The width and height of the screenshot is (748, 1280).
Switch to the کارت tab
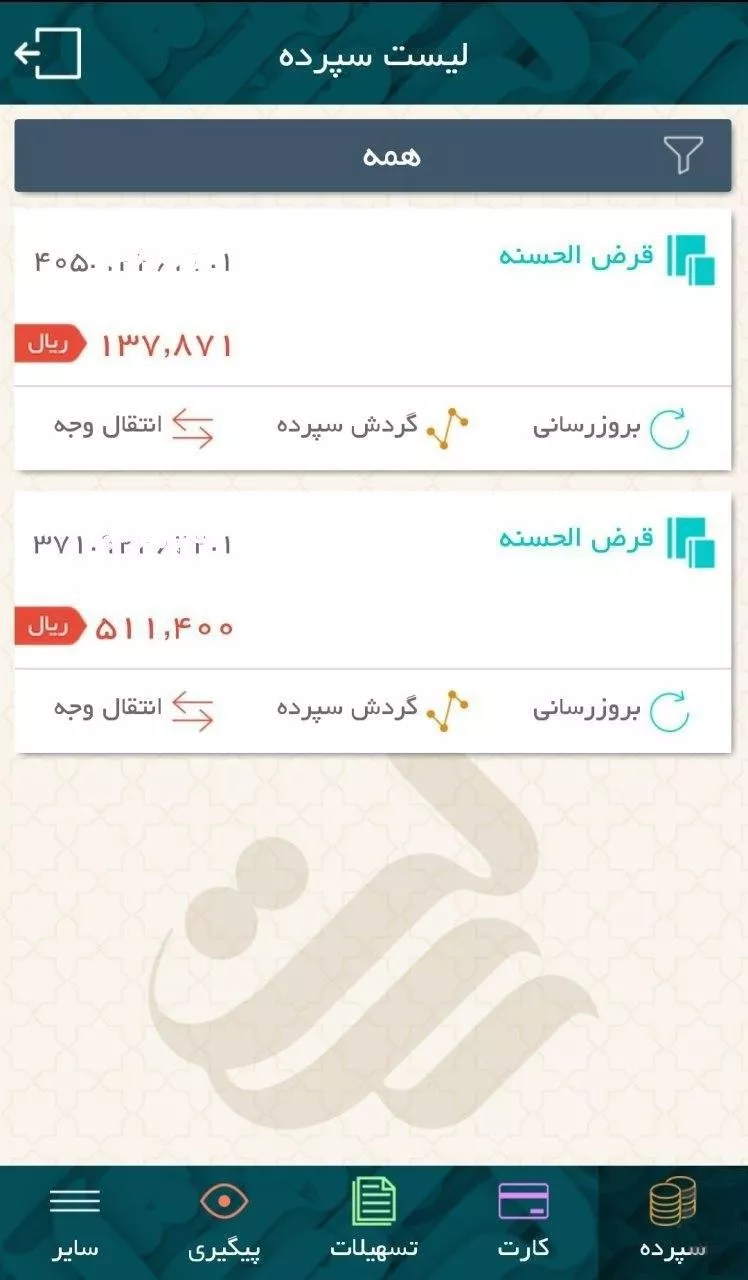(523, 1221)
